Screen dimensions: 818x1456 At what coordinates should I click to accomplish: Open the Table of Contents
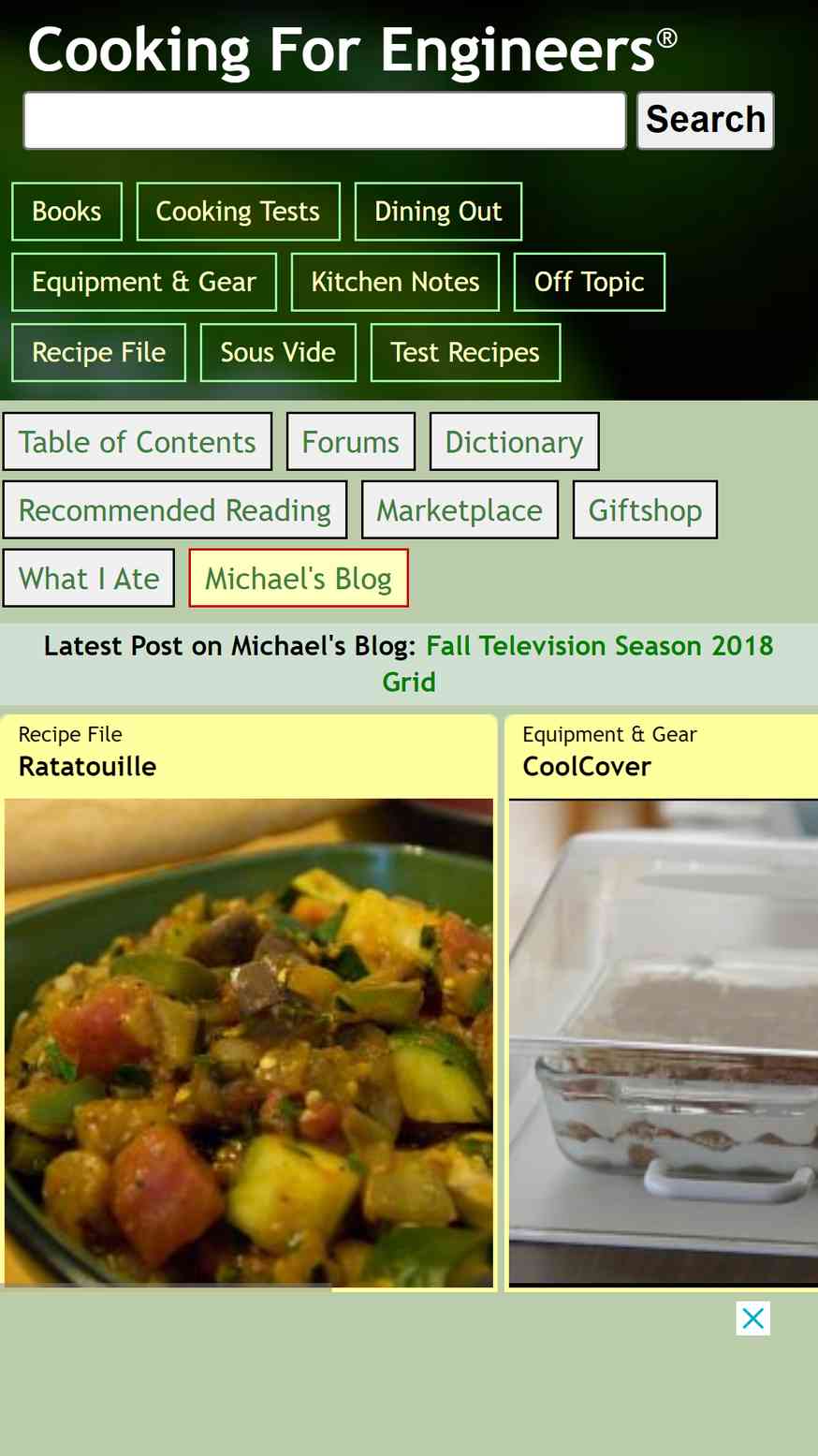pyautogui.click(x=138, y=442)
